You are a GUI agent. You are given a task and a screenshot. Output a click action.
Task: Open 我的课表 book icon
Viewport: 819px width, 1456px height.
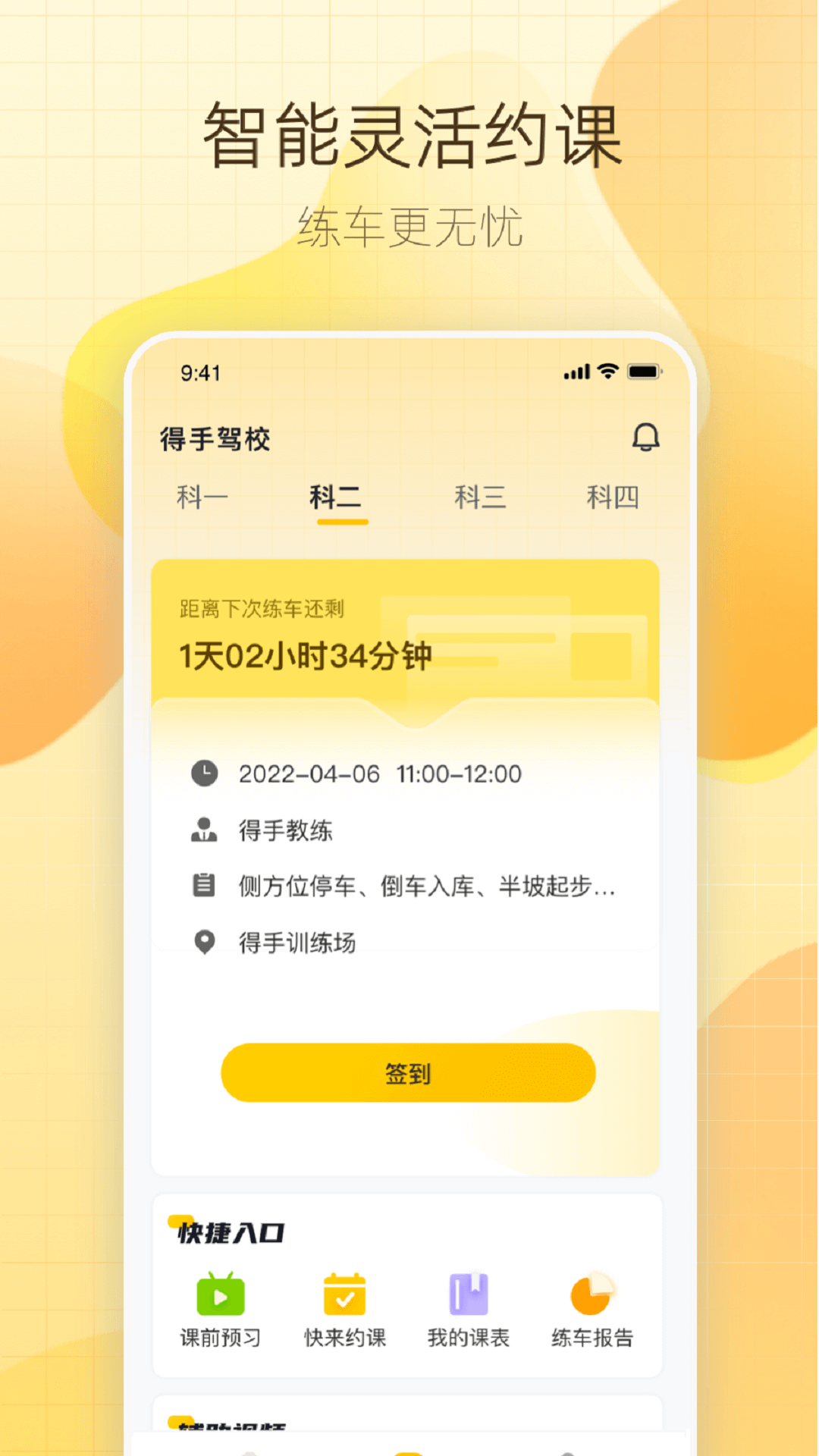click(x=468, y=1294)
